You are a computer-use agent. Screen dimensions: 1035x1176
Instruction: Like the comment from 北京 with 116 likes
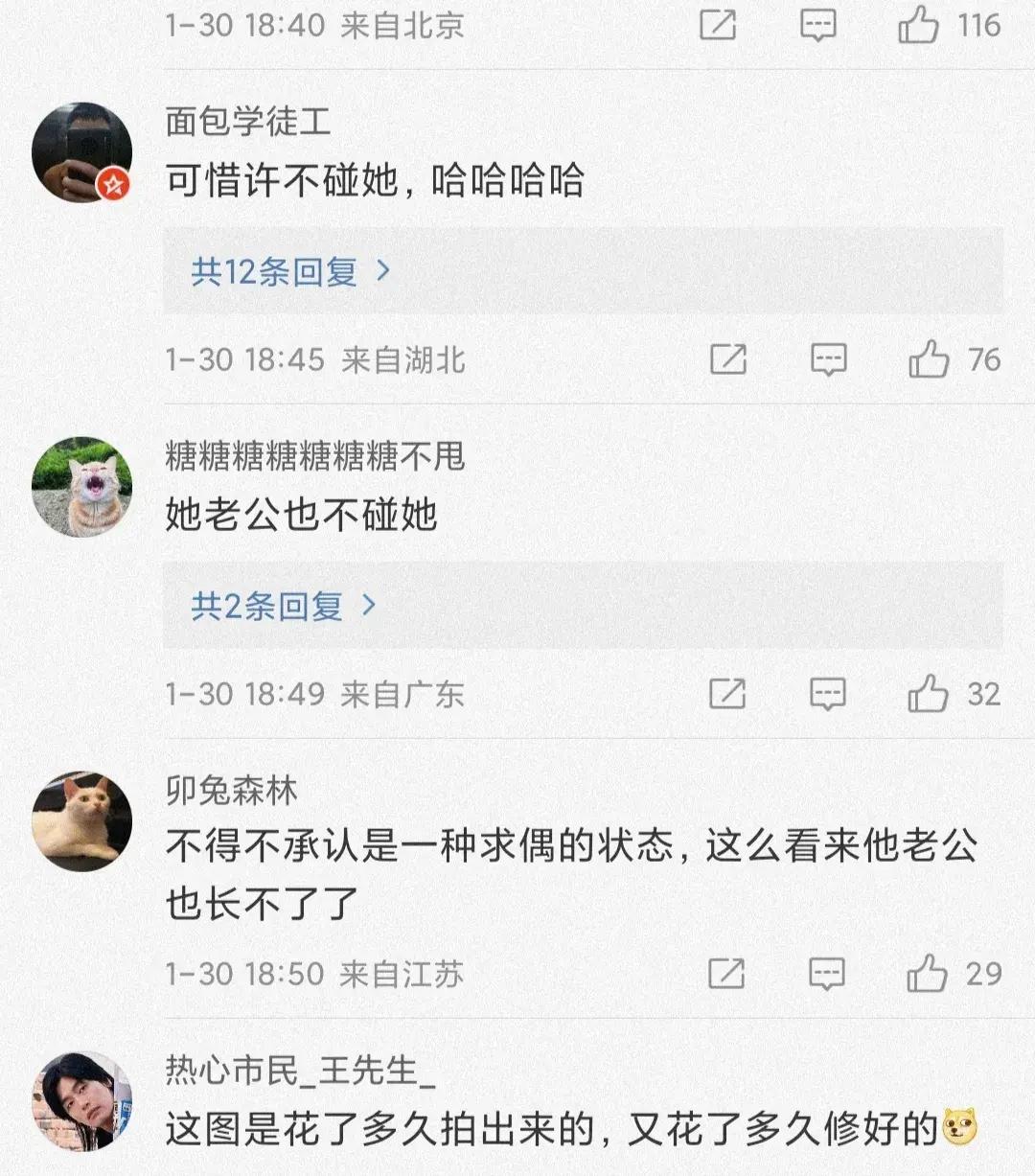click(917, 25)
